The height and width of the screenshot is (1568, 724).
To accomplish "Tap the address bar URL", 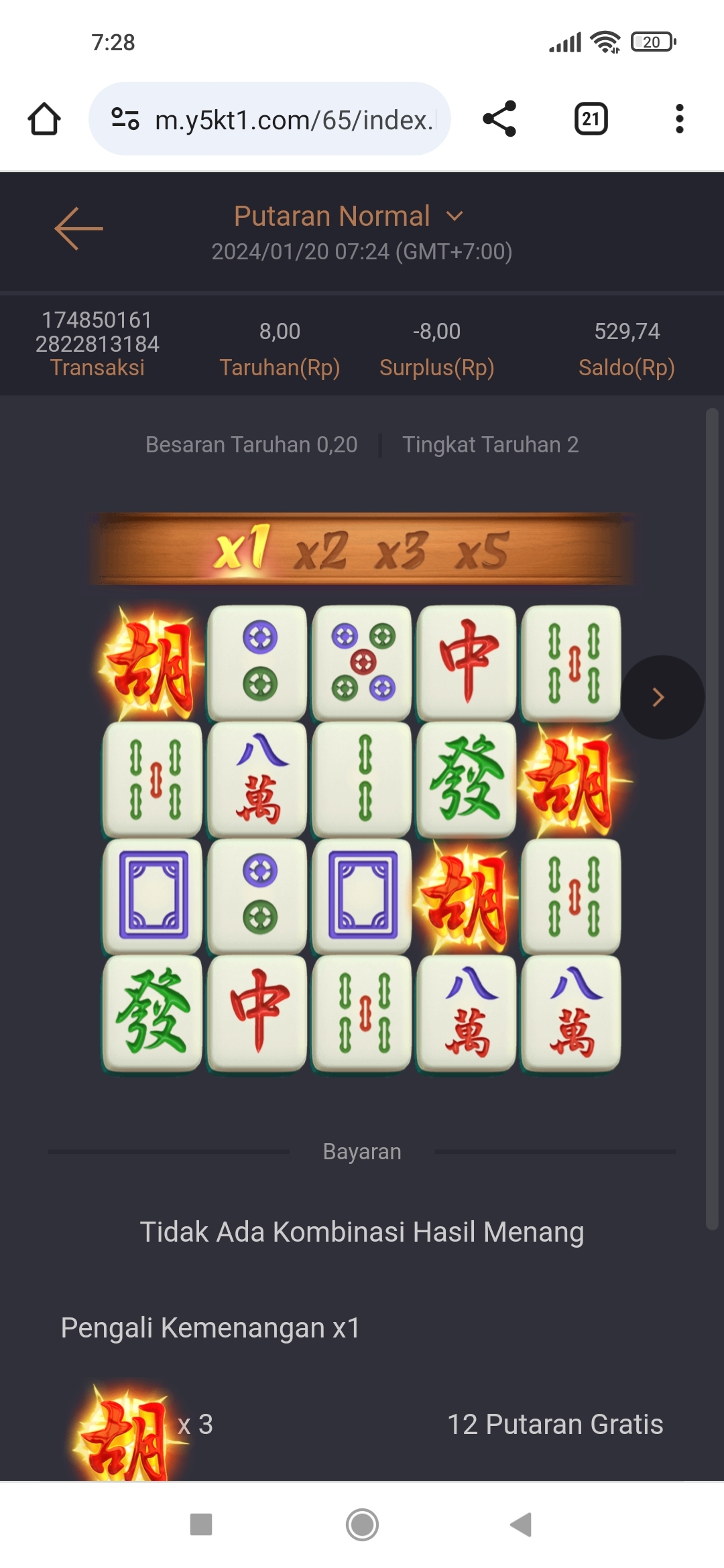I will (x=293, y=120).
